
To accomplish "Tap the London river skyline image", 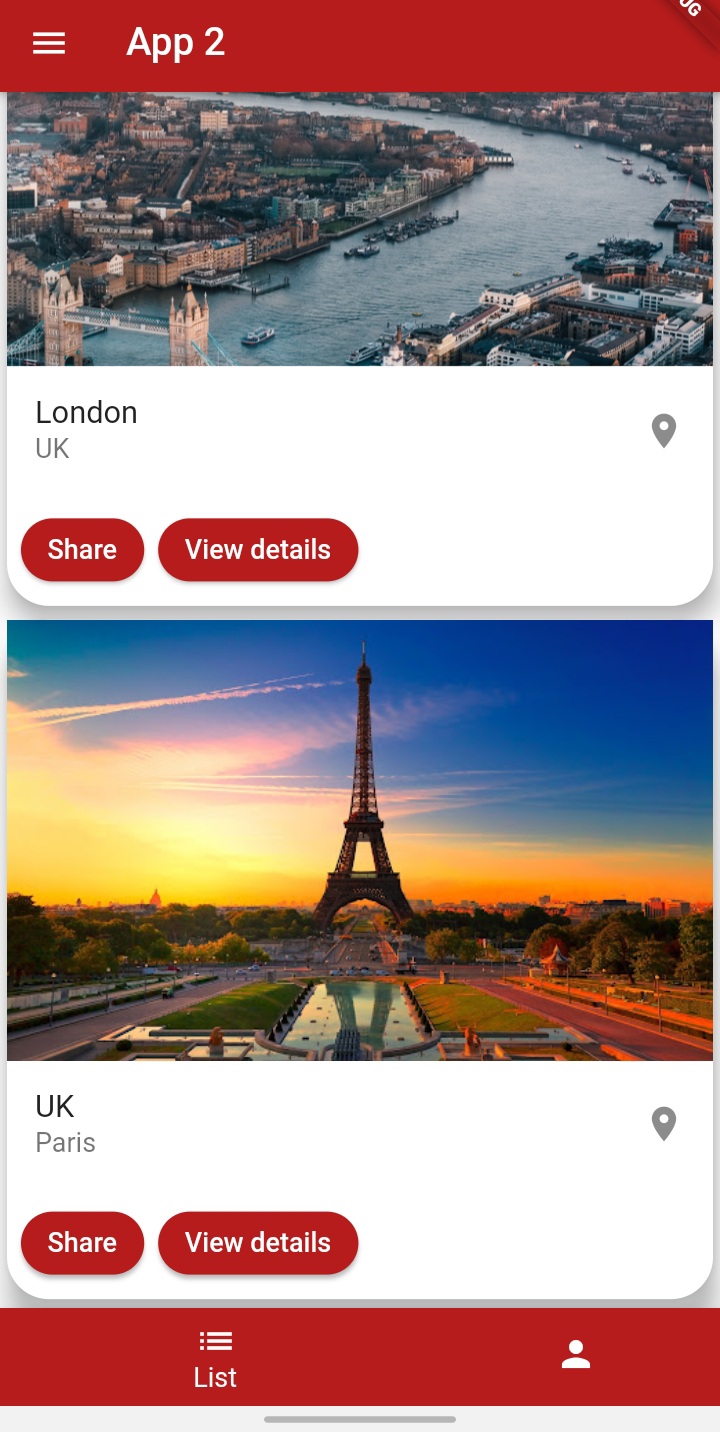I will 360,228.
